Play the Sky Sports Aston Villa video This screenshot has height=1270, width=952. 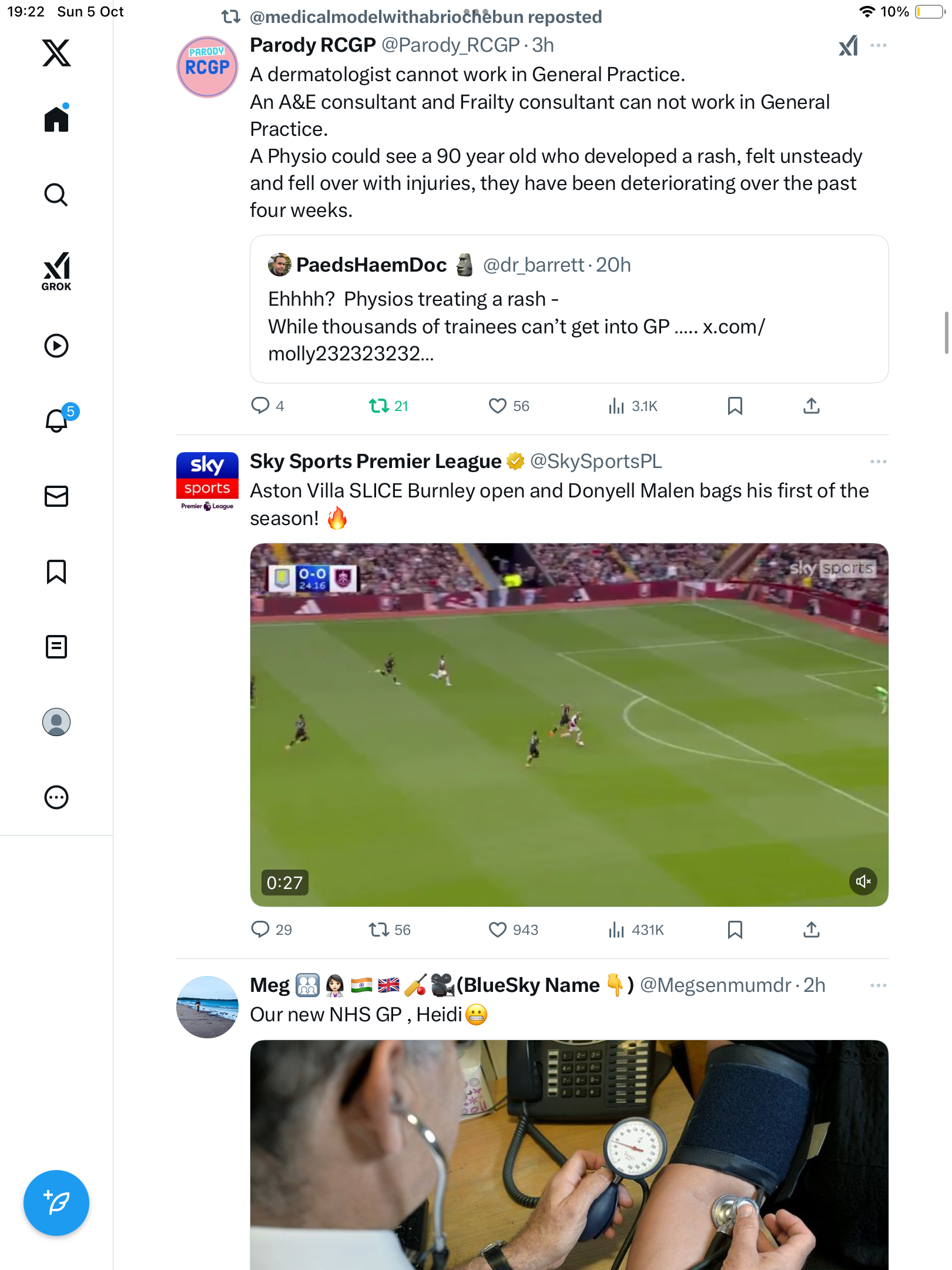[x=568, y=724]
